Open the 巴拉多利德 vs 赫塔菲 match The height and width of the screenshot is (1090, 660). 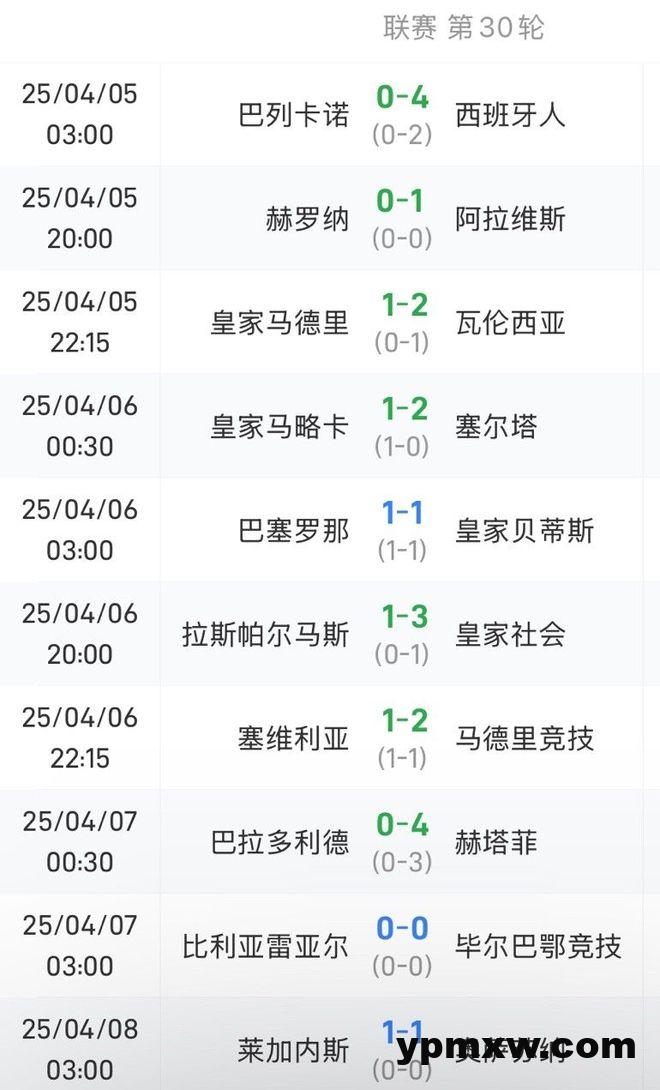[x=330, y=841]
